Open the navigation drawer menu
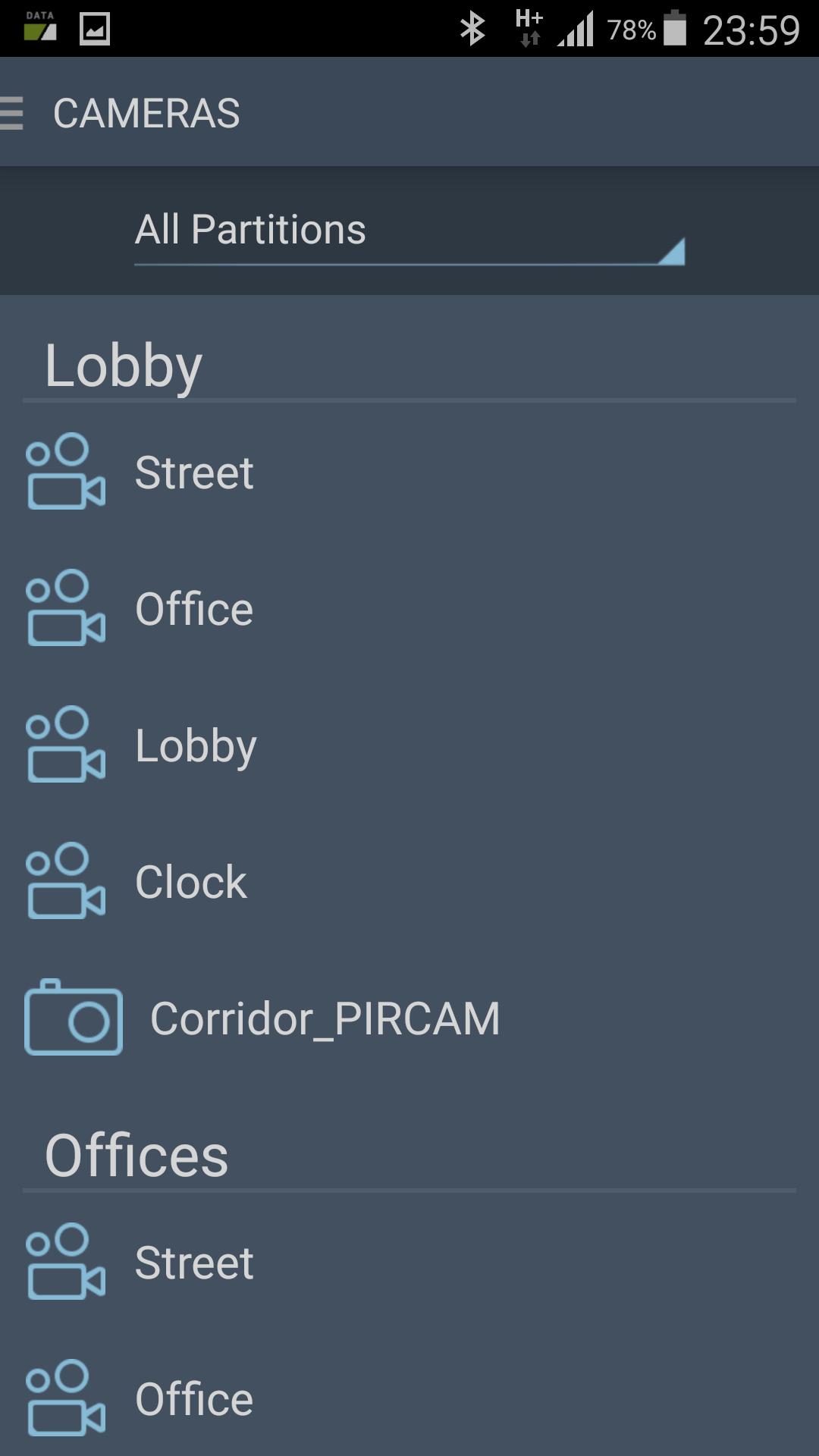This screenshot has height=1456, width=819. [x=12, y=114]
